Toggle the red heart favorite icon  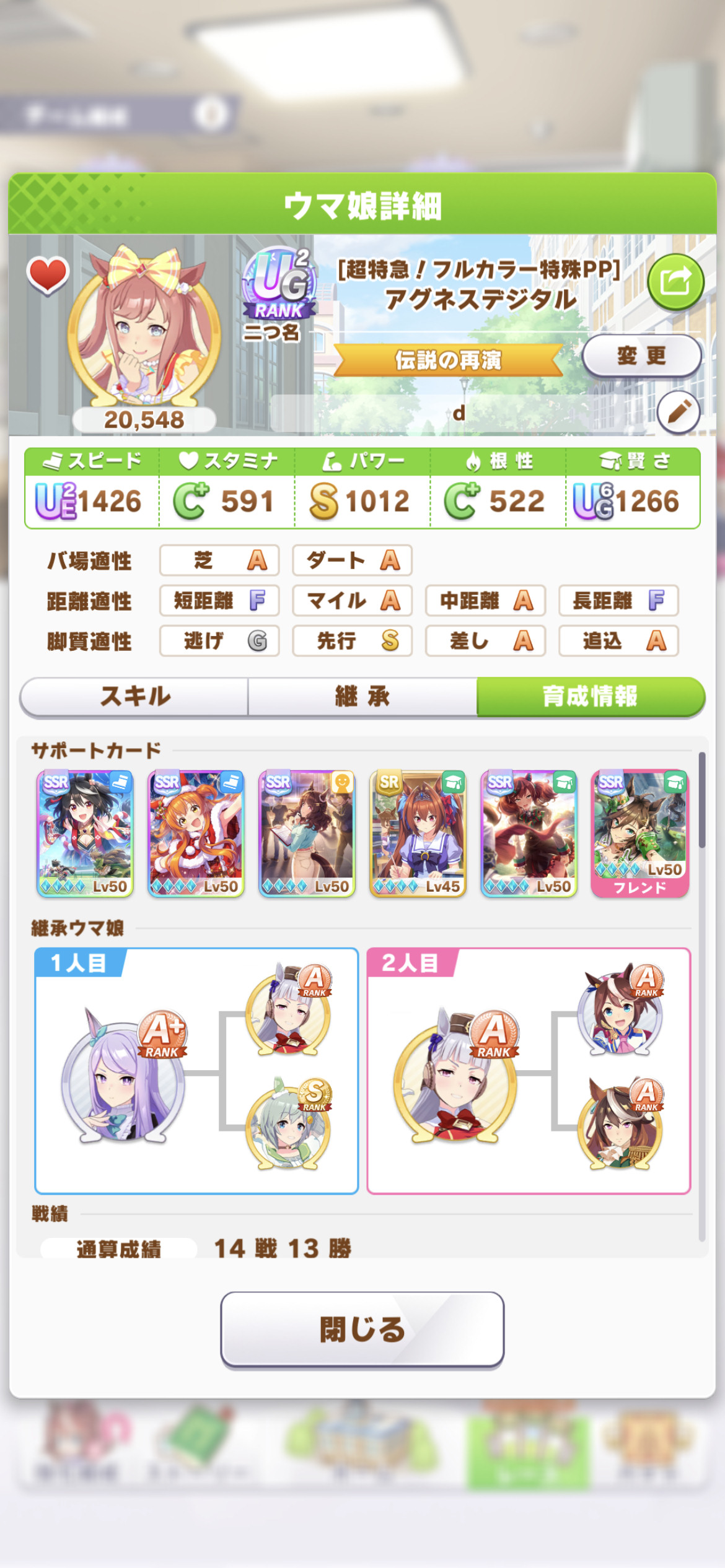pos(48,275)
